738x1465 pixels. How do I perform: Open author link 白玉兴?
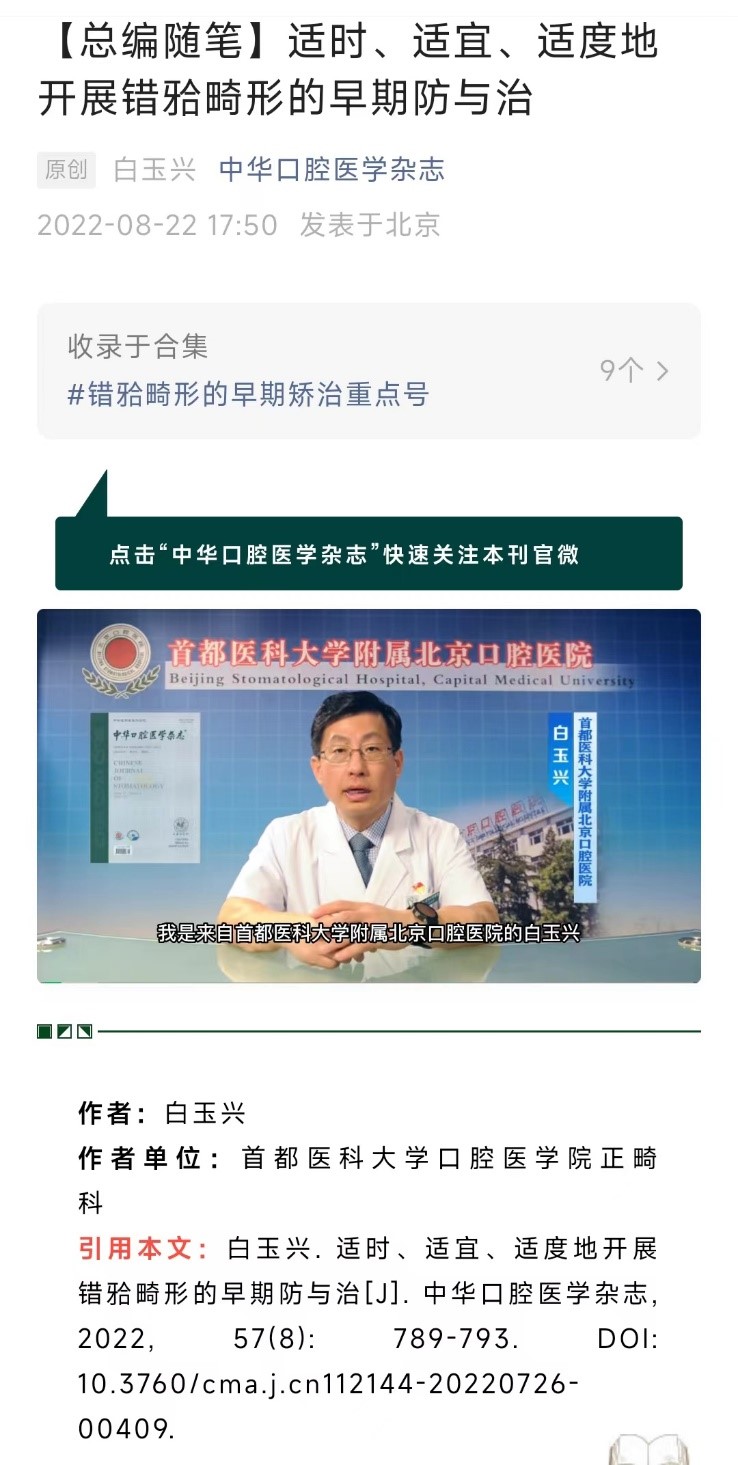click(x=154, y=169)
